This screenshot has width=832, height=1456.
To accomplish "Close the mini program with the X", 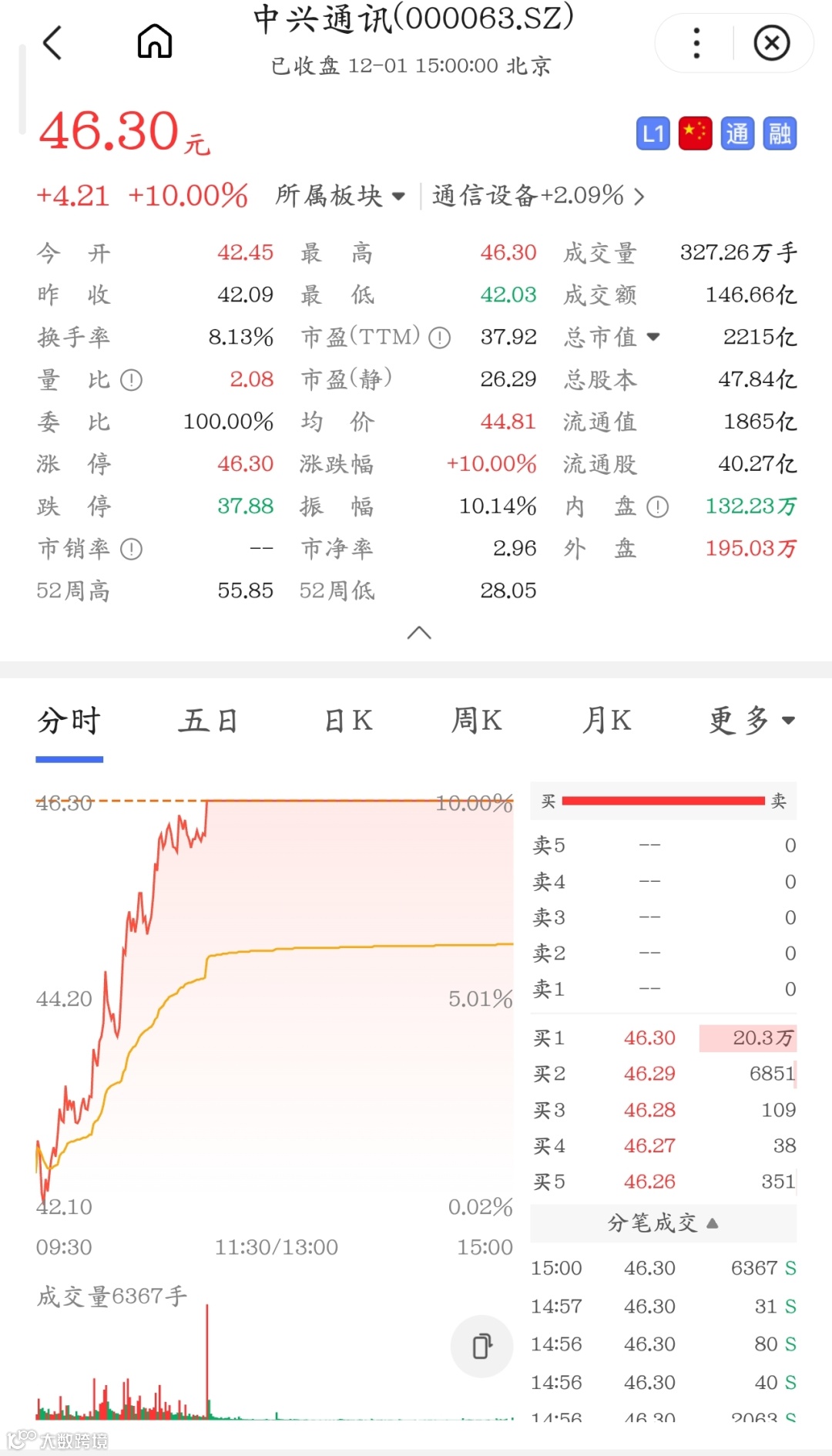I will (x=771, y=43).
